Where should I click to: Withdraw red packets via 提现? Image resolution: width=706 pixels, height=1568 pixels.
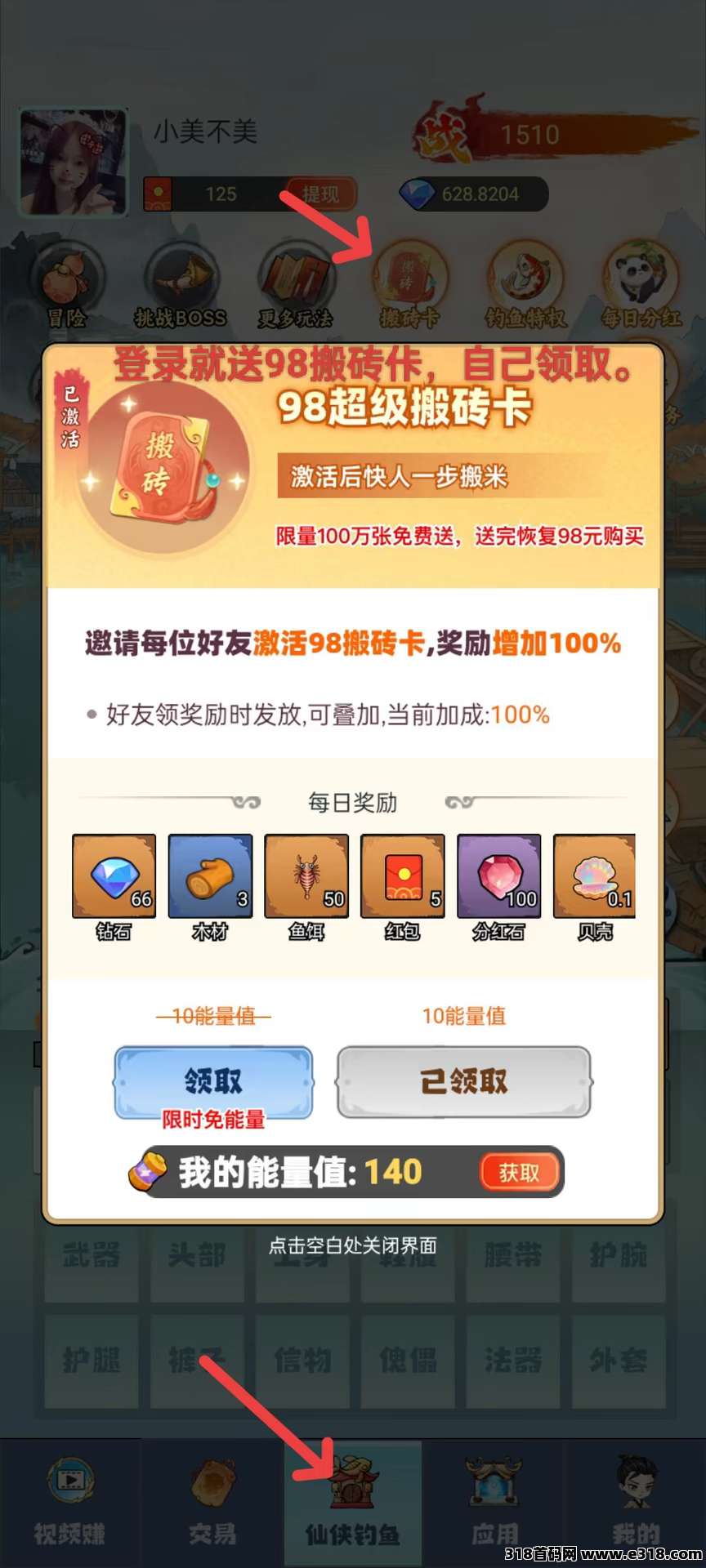click(x=320, y=194)
